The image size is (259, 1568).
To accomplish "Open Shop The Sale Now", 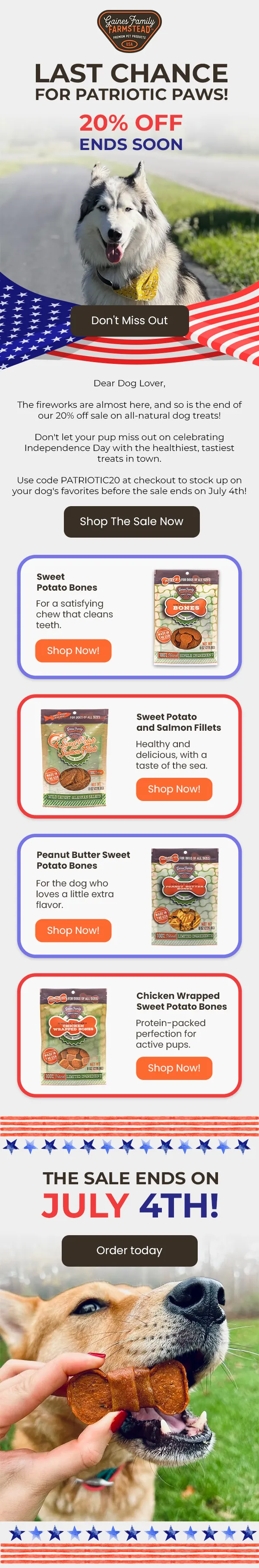I will pyautogui.click(x=132, y=522).
